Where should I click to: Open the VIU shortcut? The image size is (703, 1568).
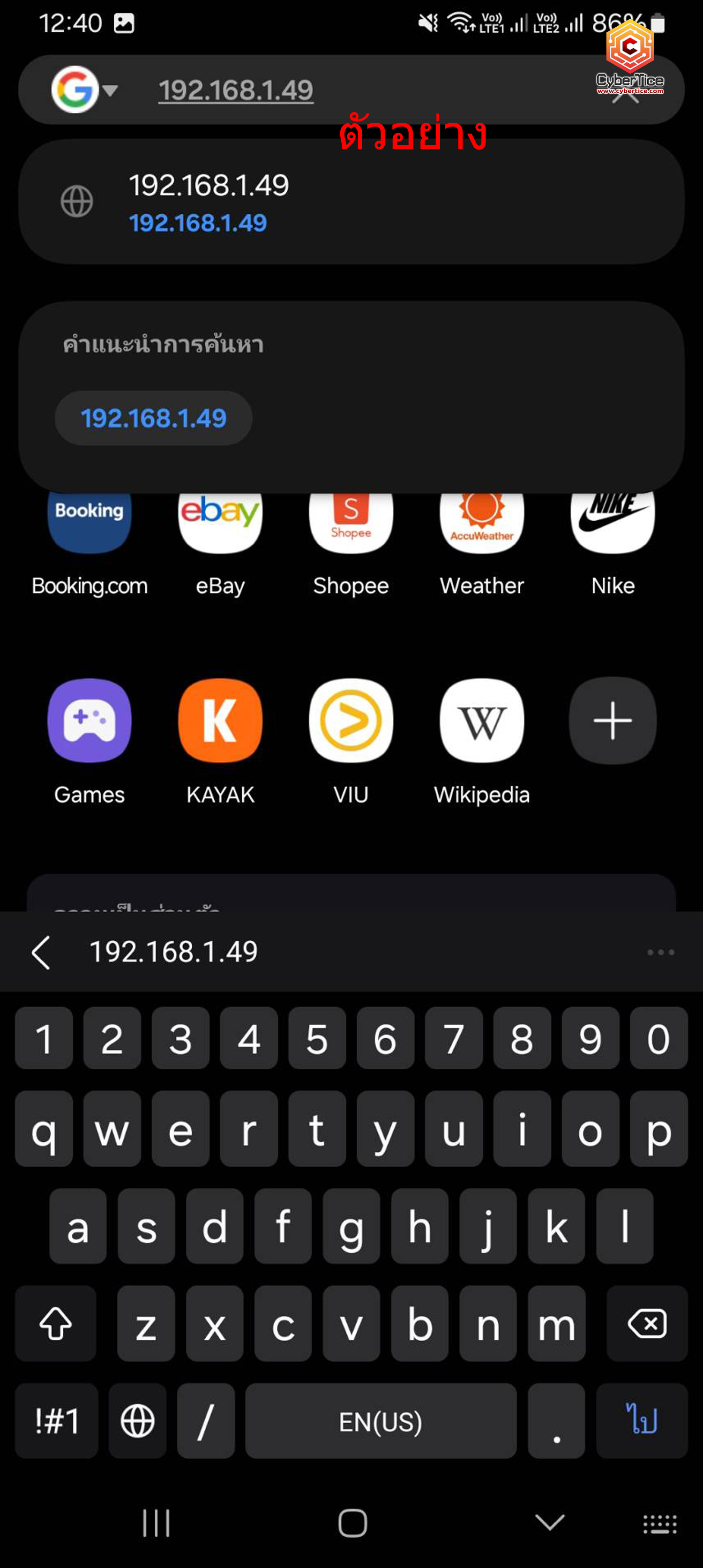click(x=351, y=720)
